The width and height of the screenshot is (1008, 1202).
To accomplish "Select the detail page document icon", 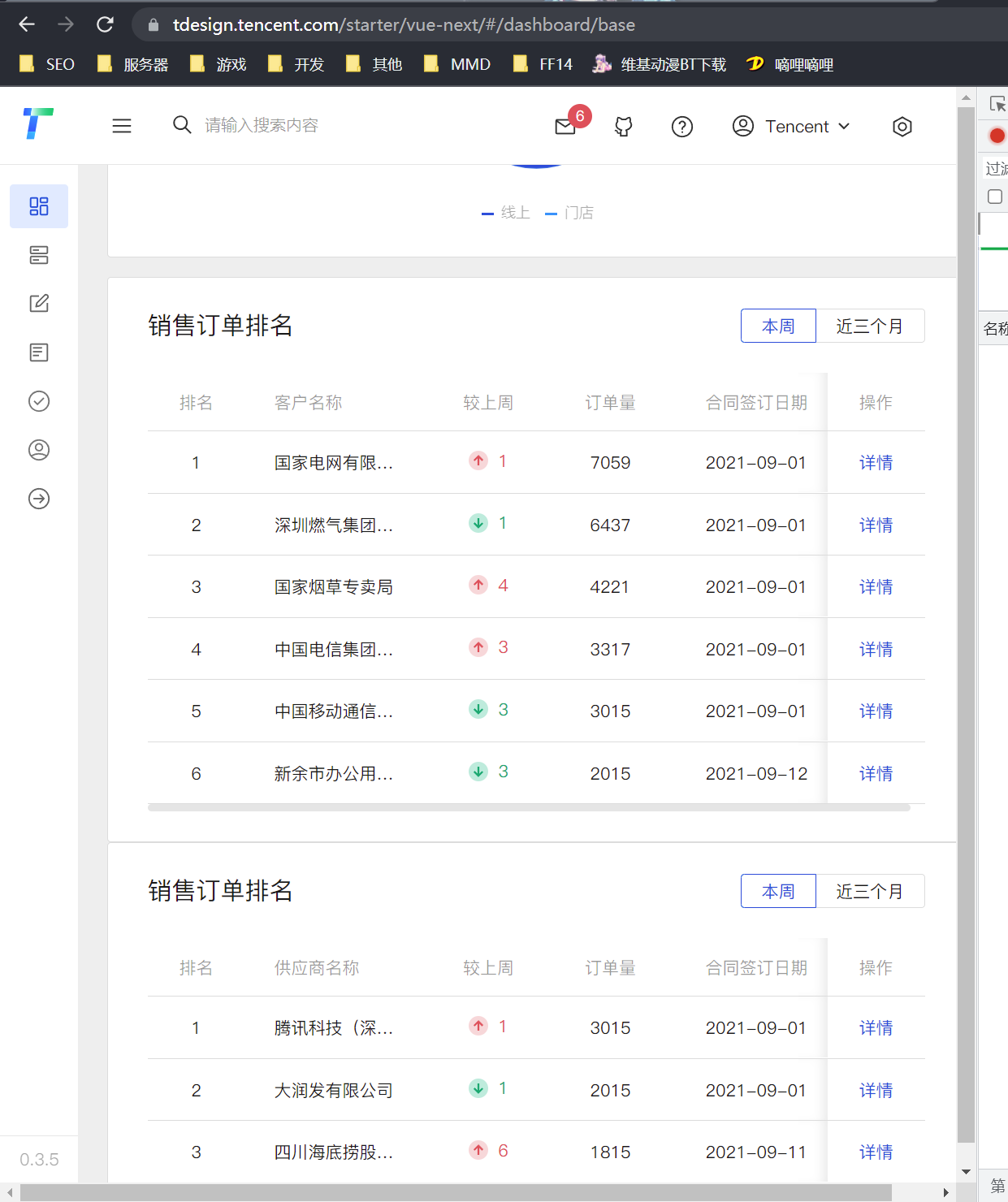I will point(38,352).
